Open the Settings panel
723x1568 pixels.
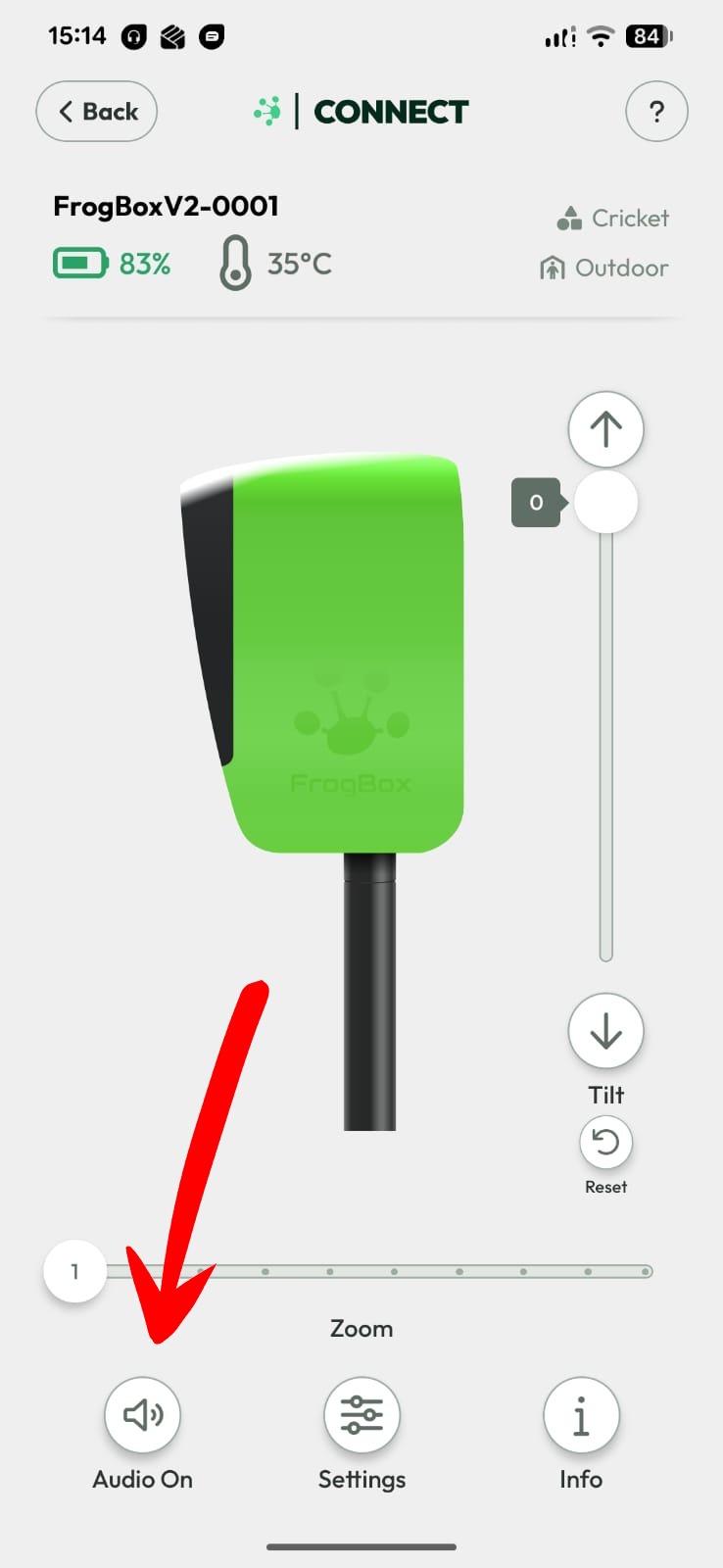pyautogui.click(x=361, y=1415)
